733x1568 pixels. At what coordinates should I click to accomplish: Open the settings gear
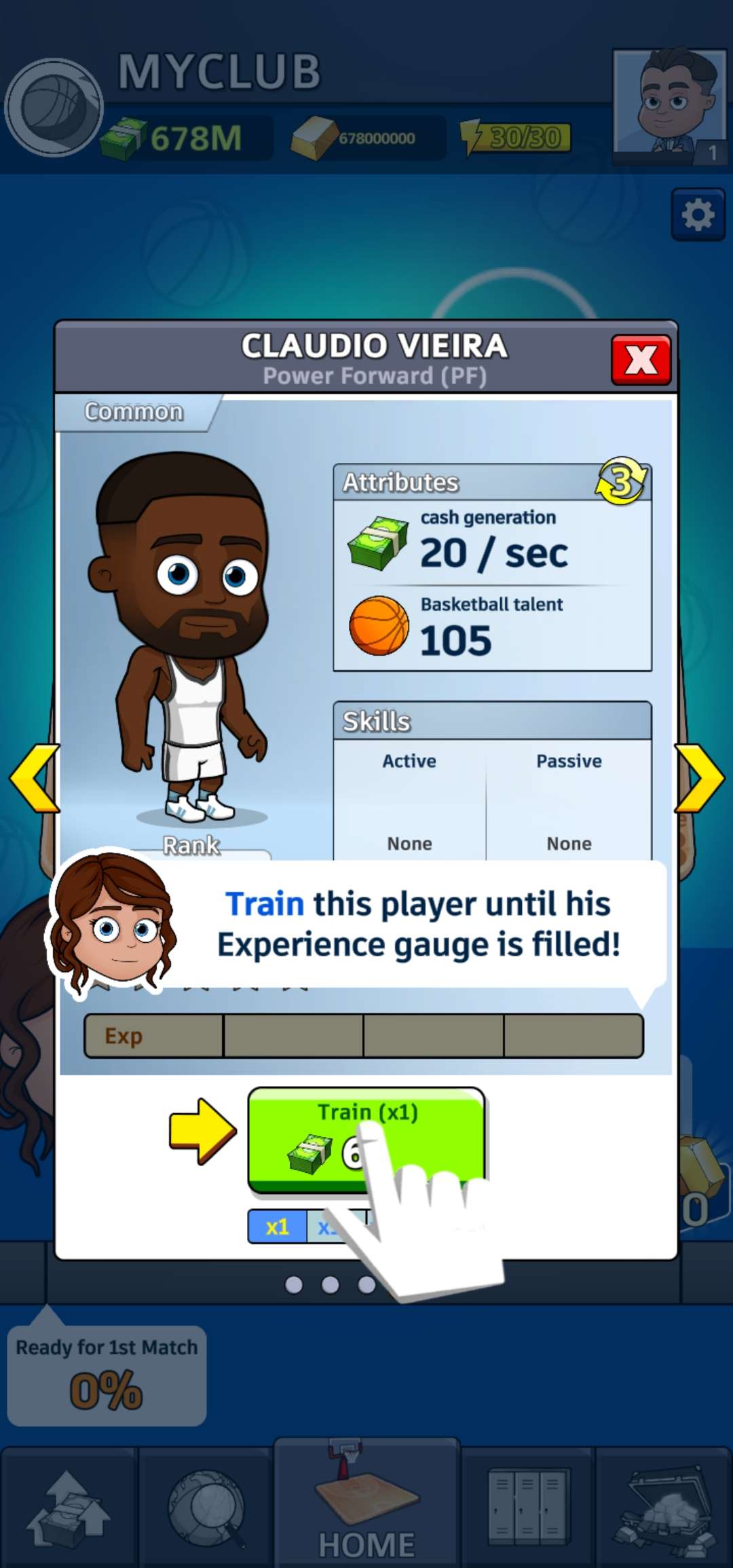pos(698,215)
